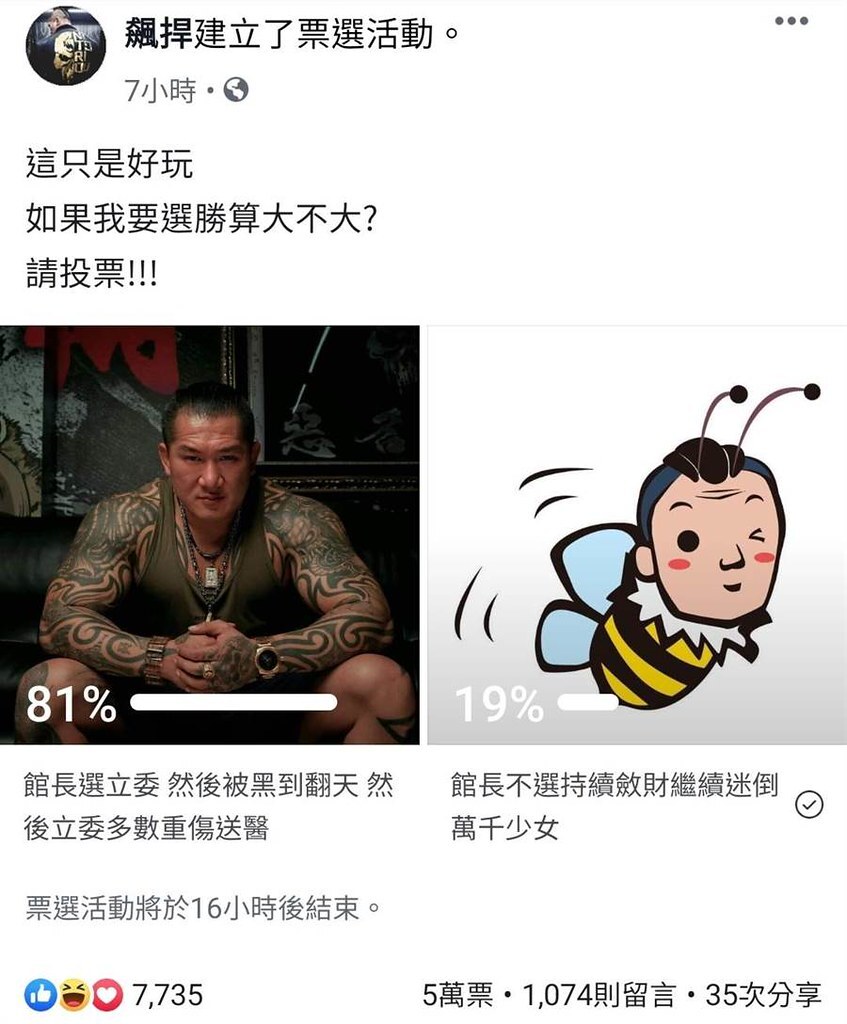Open the post's three-dot overflow menu
This screenshot has height=1024, width=847.
pos(790,21)
